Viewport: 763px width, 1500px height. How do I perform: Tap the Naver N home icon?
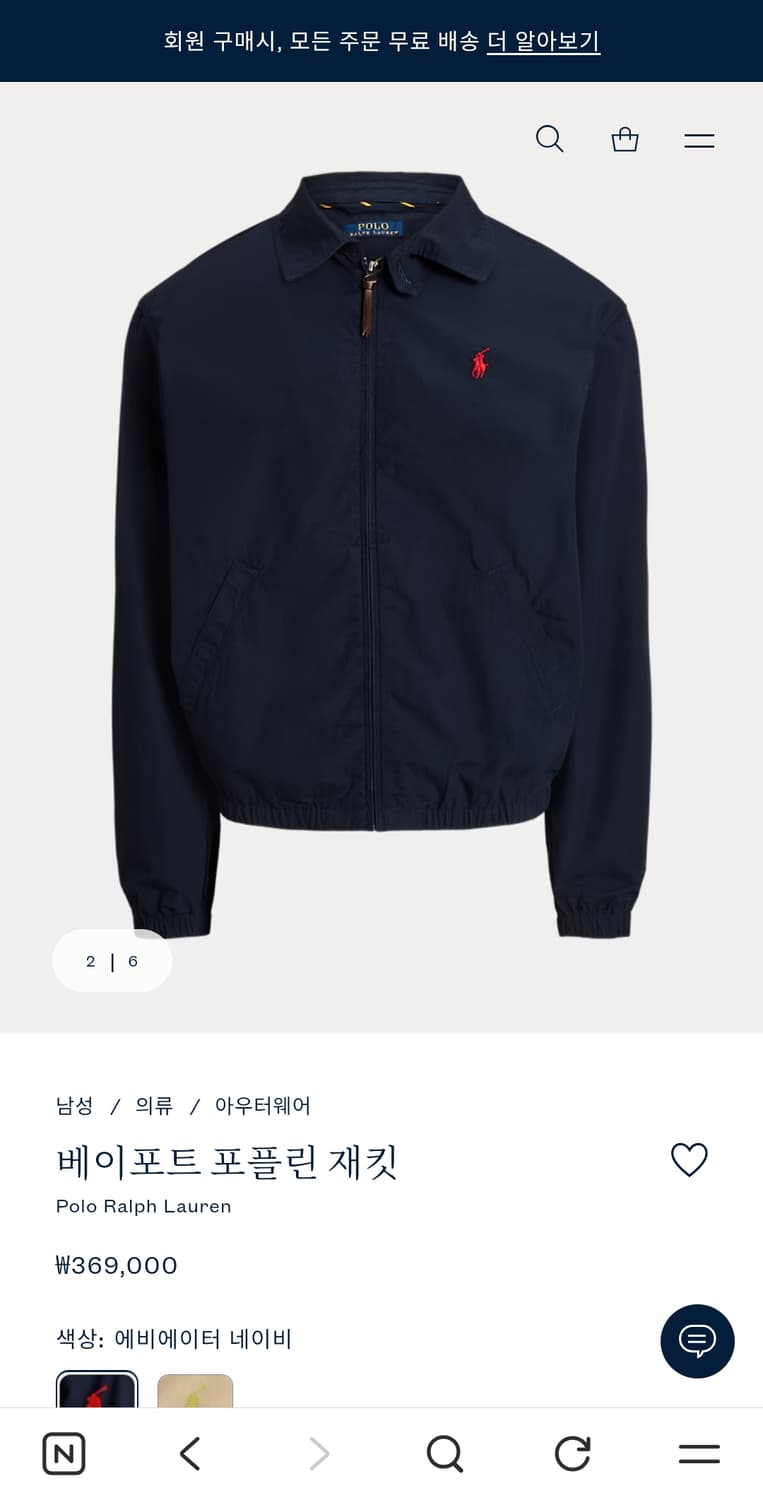pos(64,1453)
